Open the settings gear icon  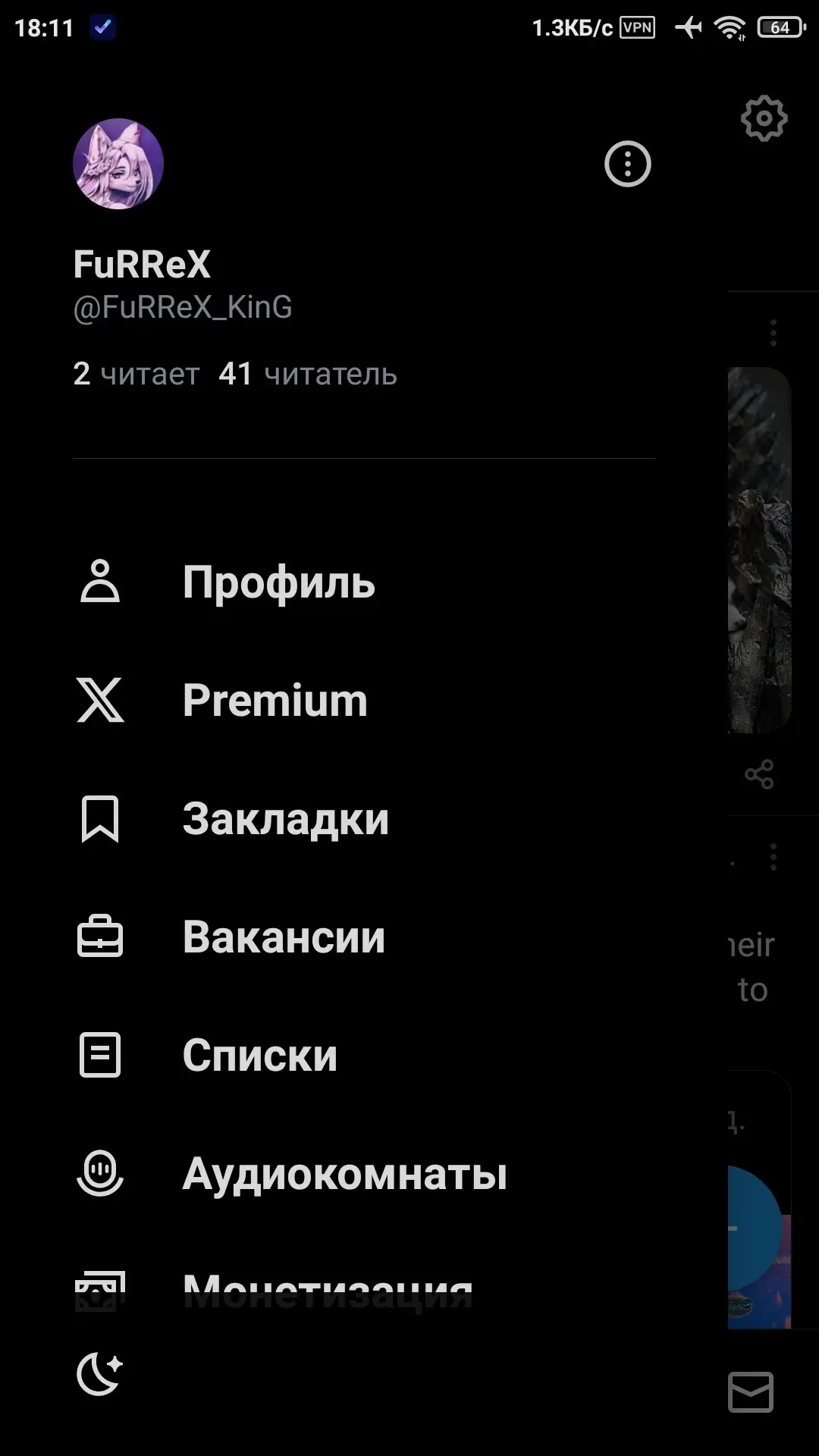point(764,118)
